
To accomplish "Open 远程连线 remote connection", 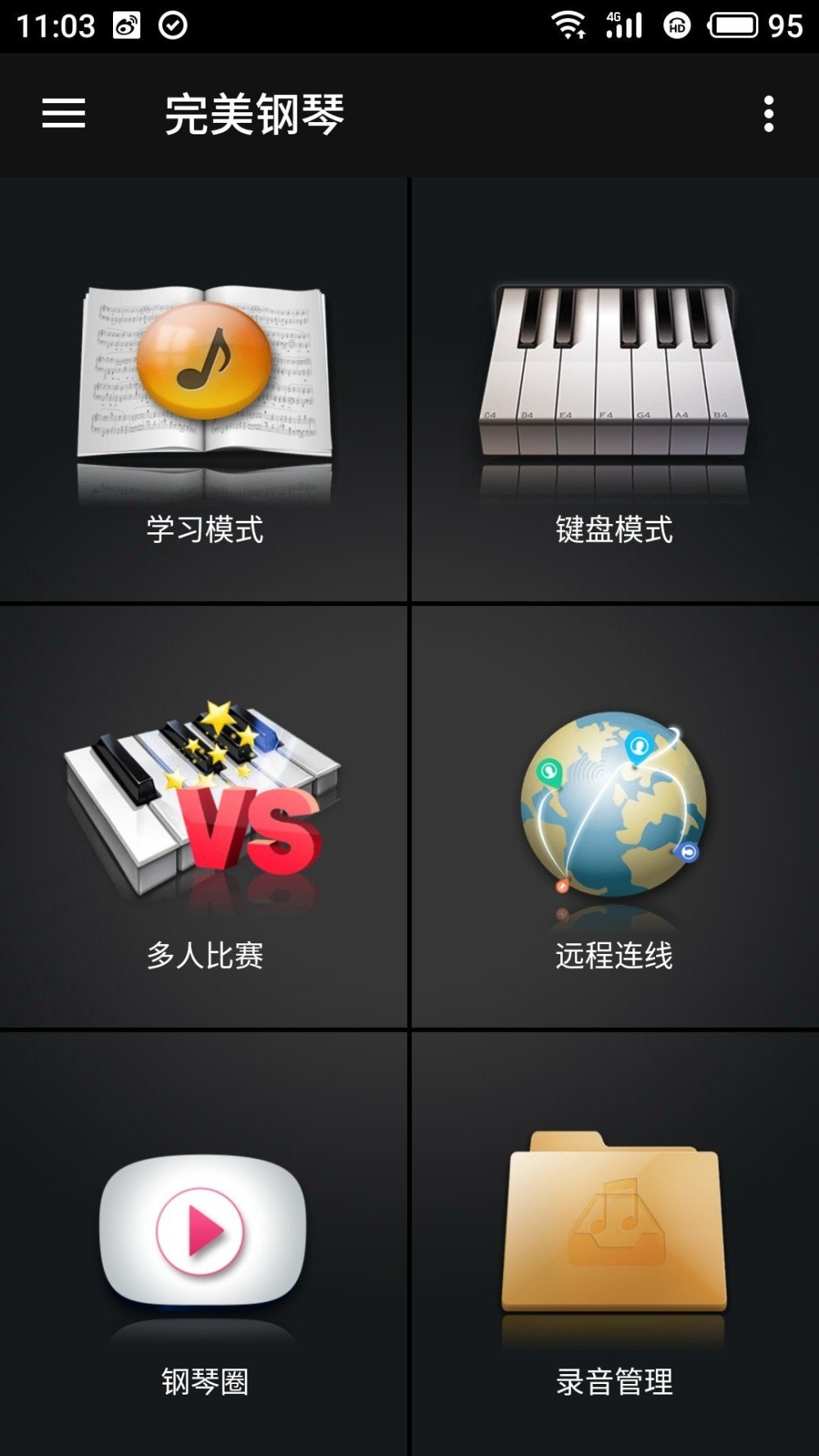I will [x=615, y=816].
